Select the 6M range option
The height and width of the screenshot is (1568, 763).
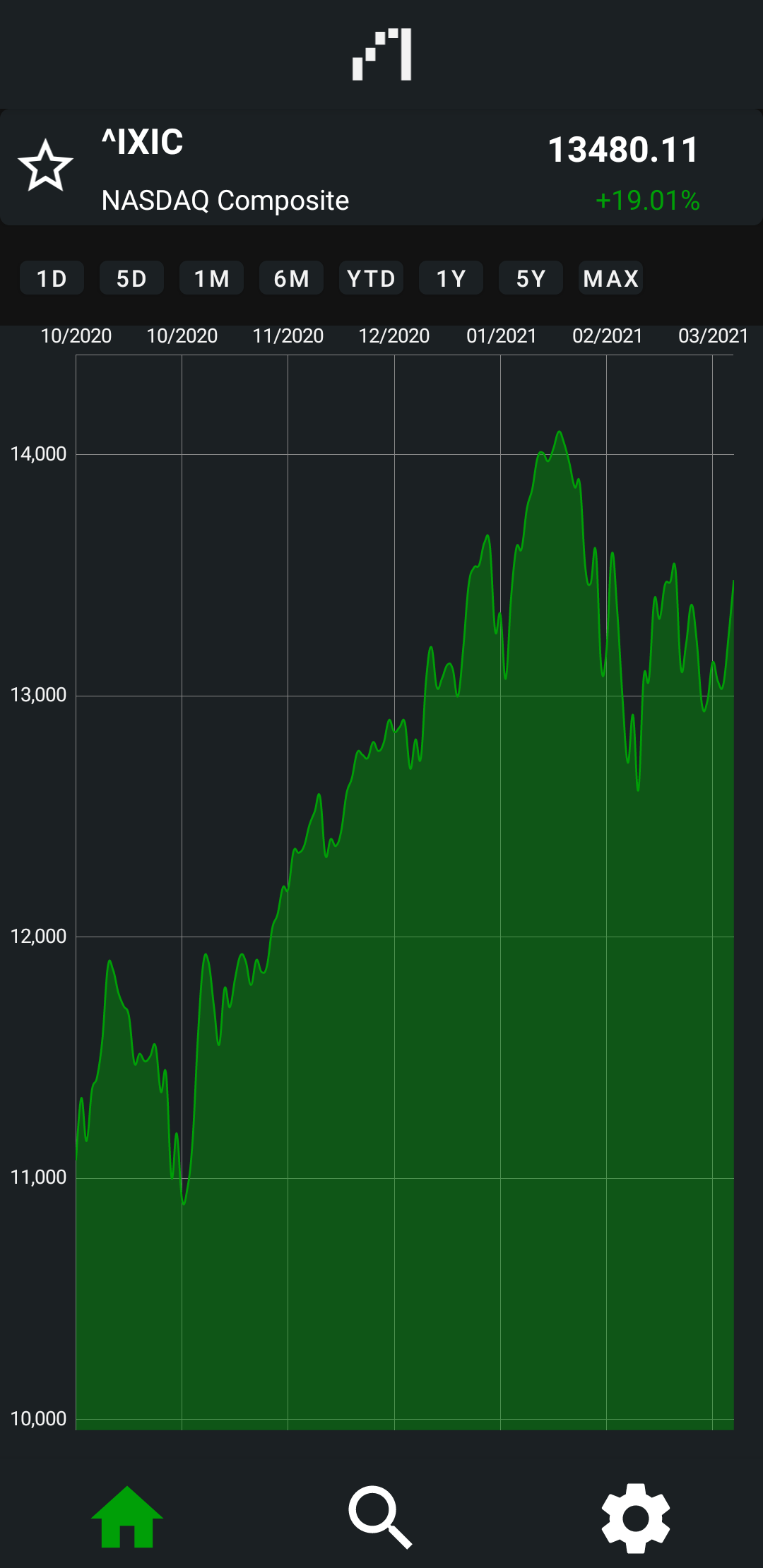pyautogui.click(x=291, y=278)
